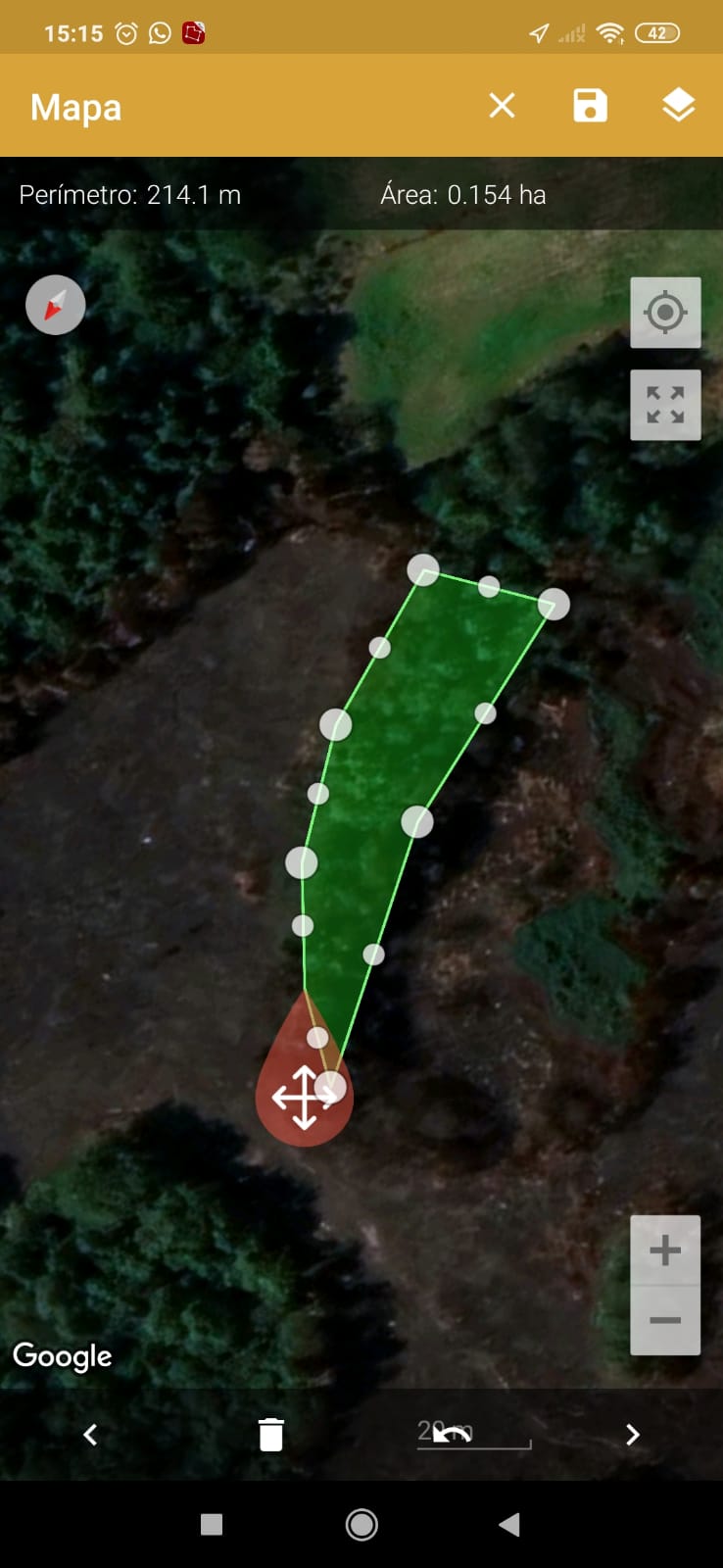This screenshot has width=723, height=1568.
Task: Go to the next vertex with right arrow
Action: (632, 1435)
